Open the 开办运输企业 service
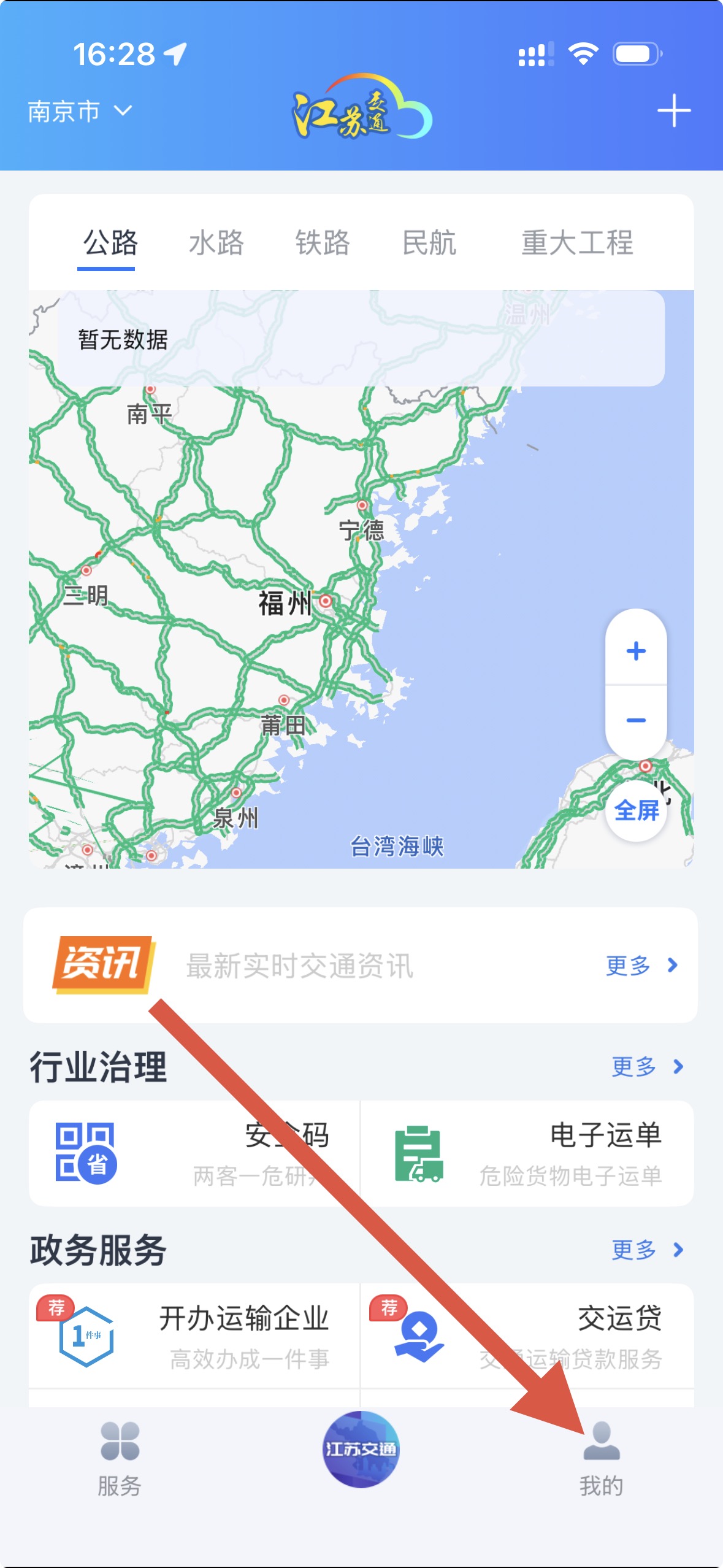The image size is (723, 1568). click(x=194, y=1336)
